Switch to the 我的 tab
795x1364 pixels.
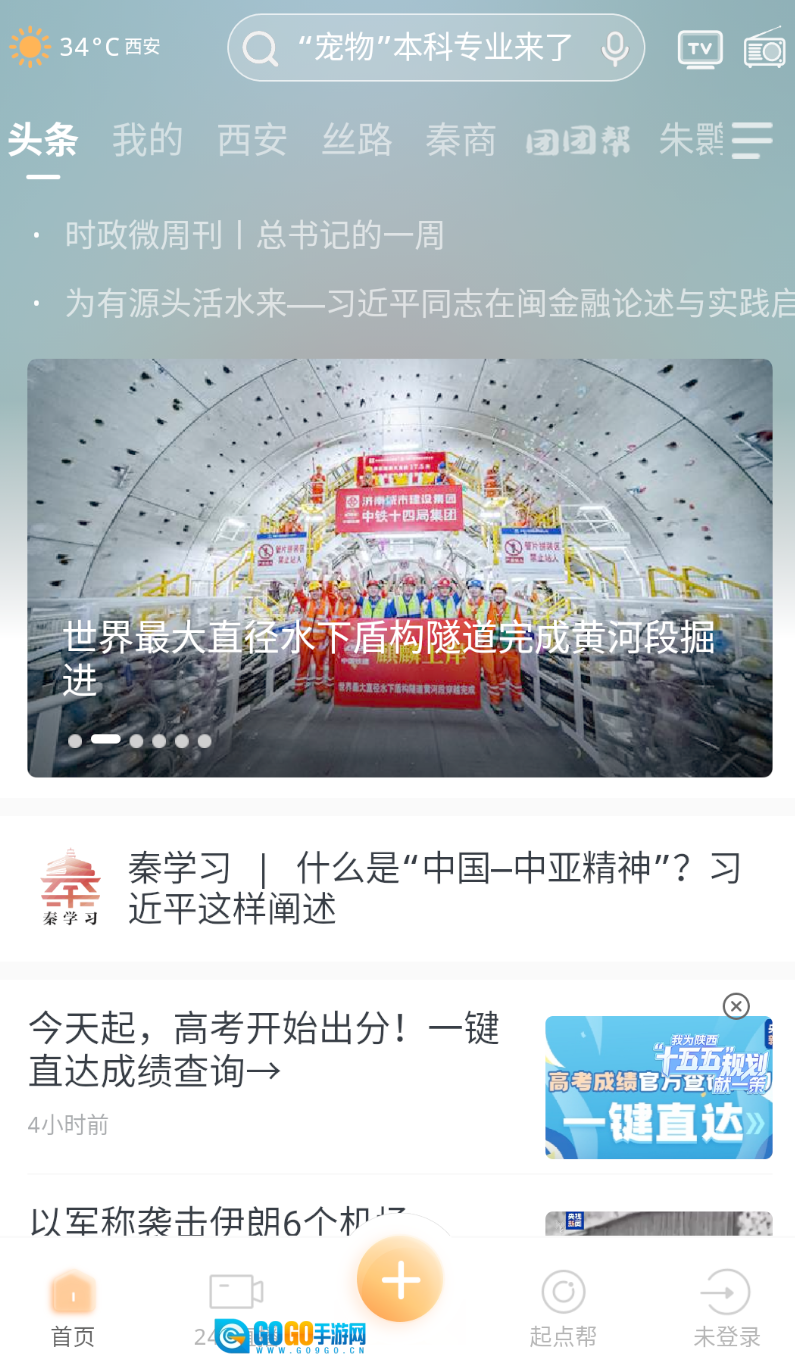pyautogui.click(x=147, y=141)
